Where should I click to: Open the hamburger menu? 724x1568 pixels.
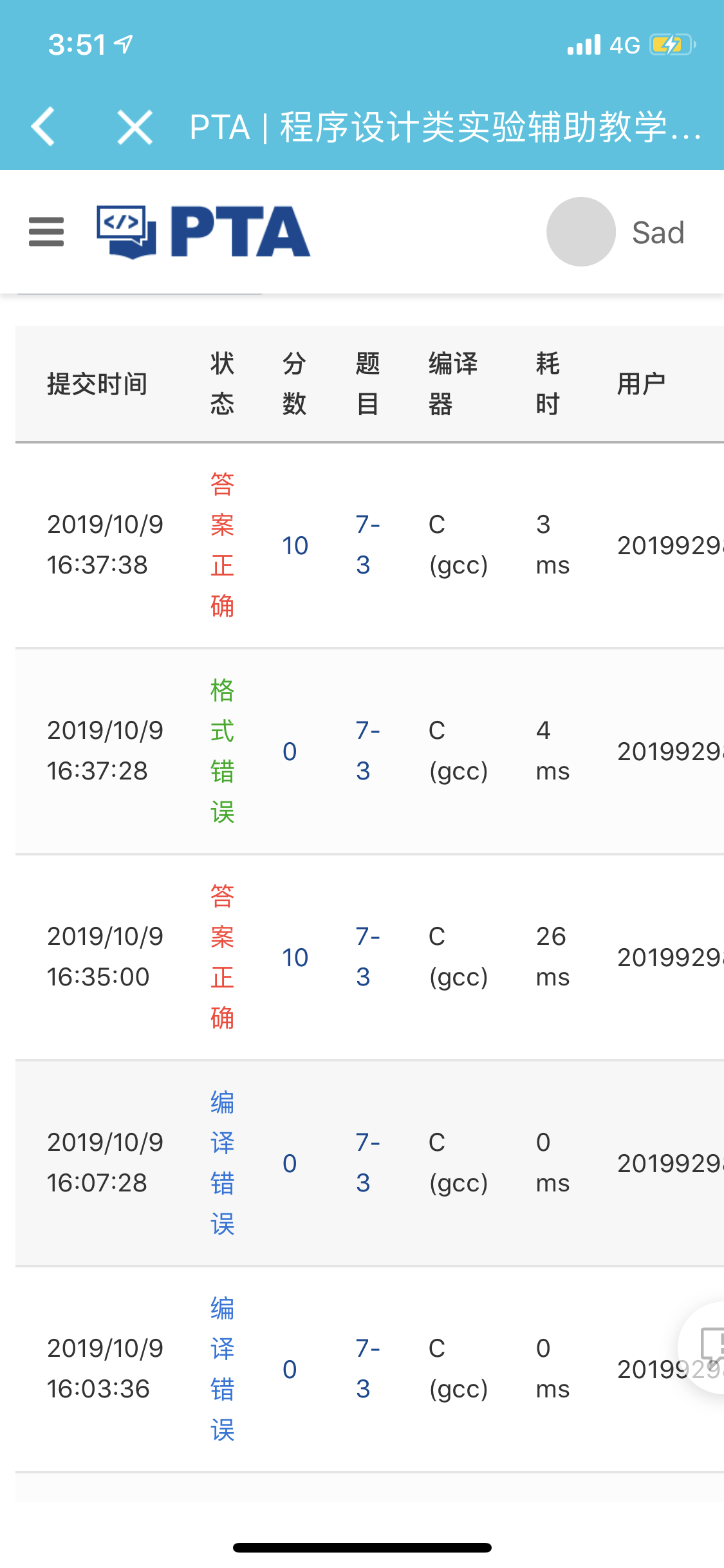(46, 232)
